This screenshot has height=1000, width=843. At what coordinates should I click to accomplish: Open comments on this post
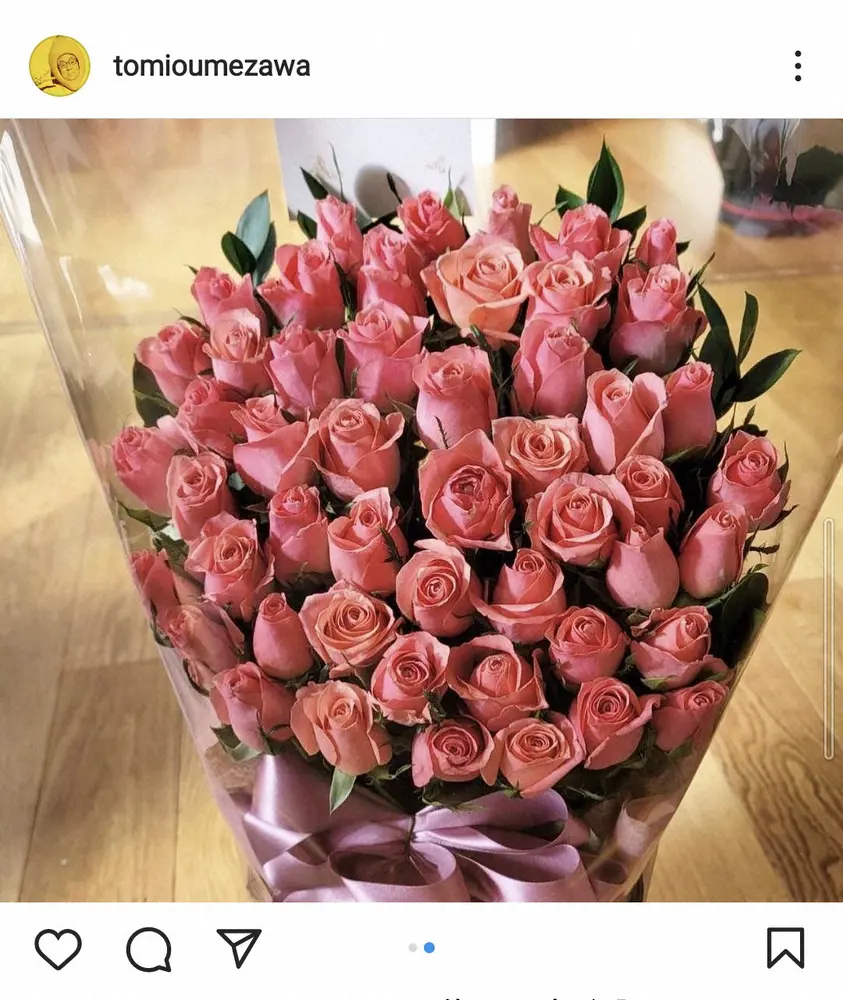tap(148, 948)
